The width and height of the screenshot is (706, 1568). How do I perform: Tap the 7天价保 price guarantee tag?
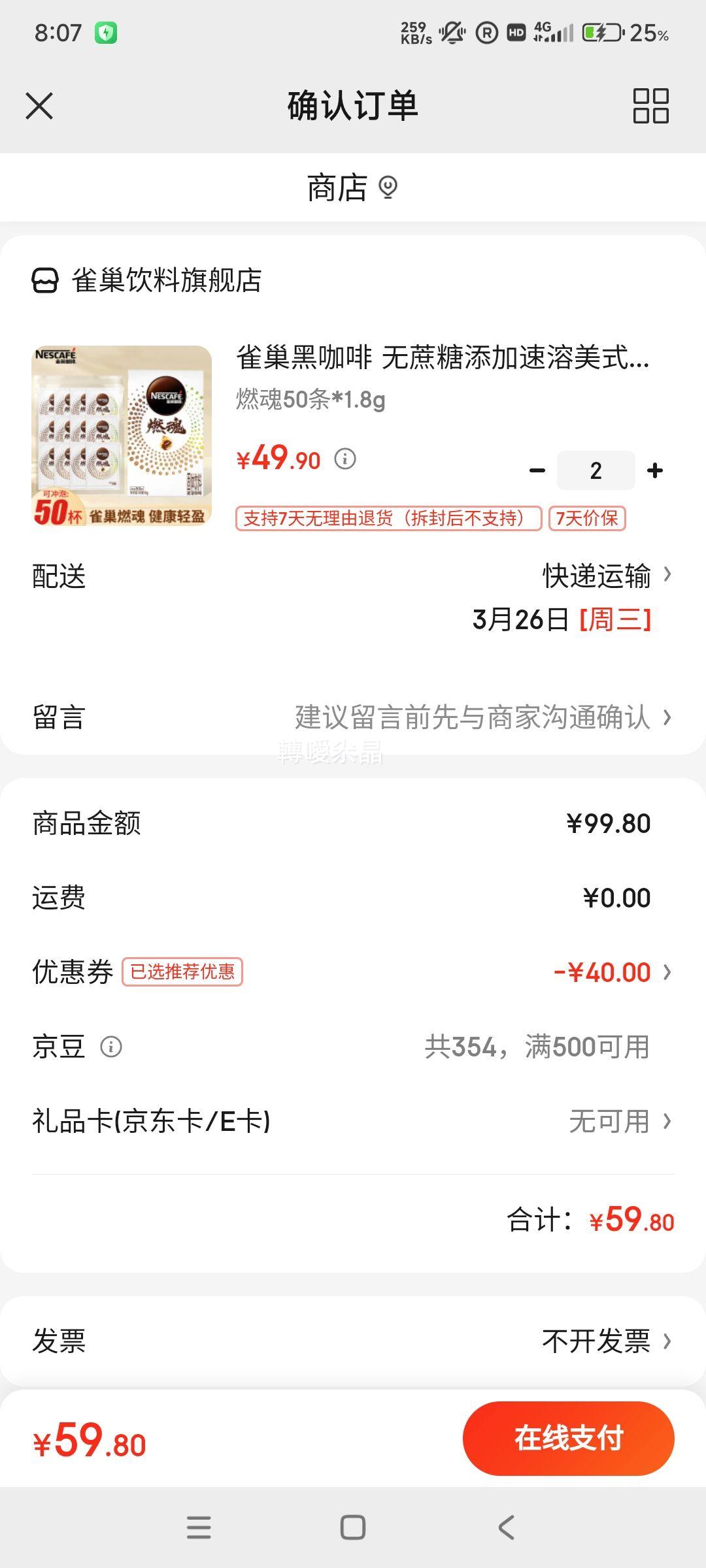pos(586,519)
